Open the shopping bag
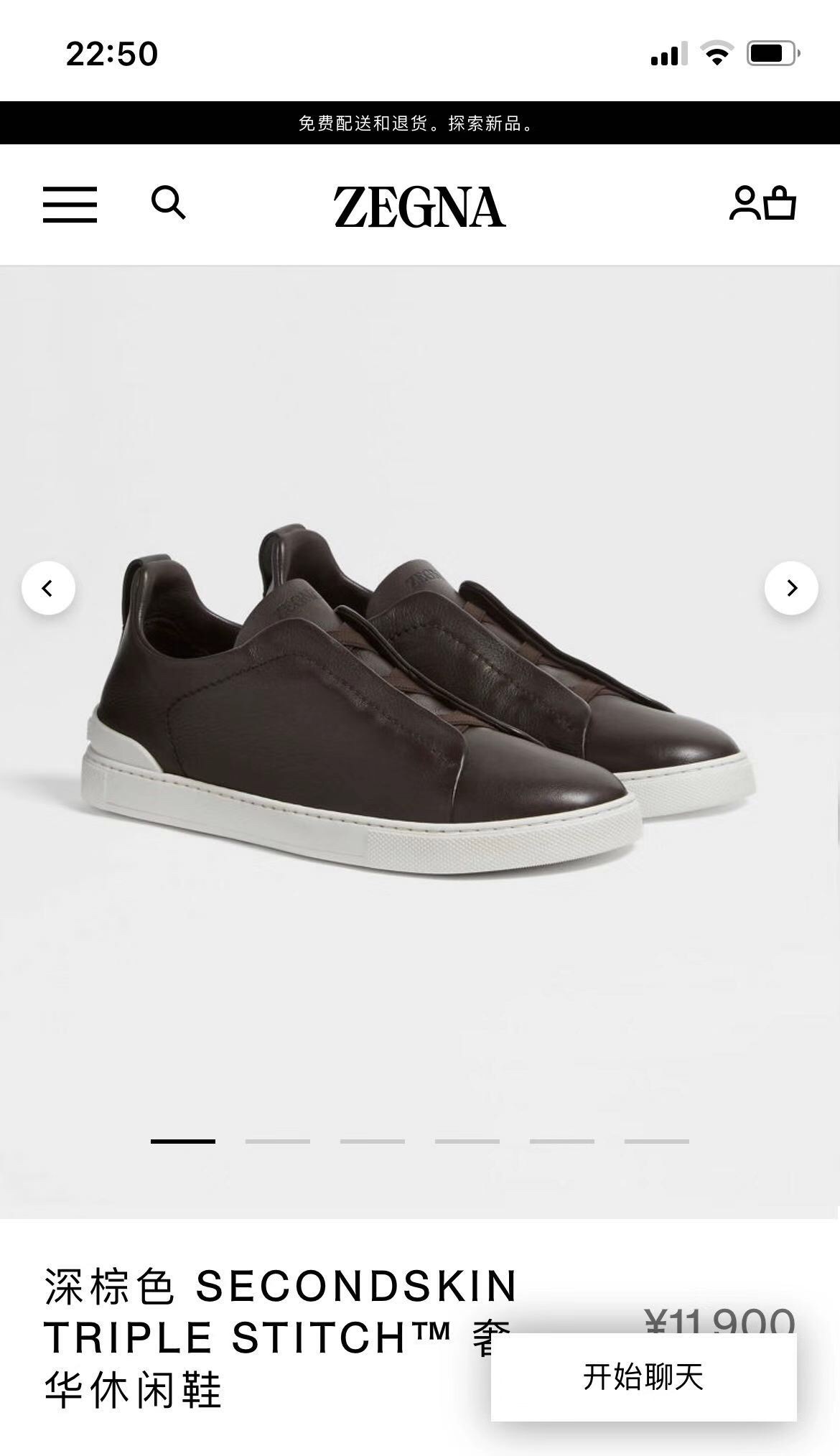 click(780, 203)
